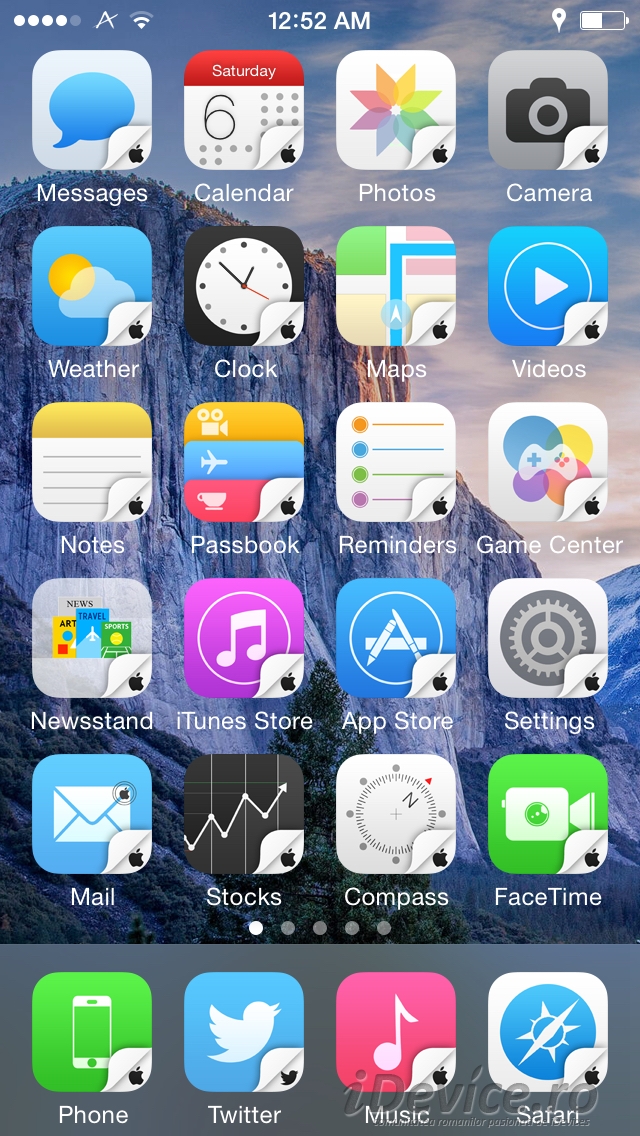Open Notes
The width and height of the screenshot is (640, 1136).
pyautogui.click(x=92, y=462)
